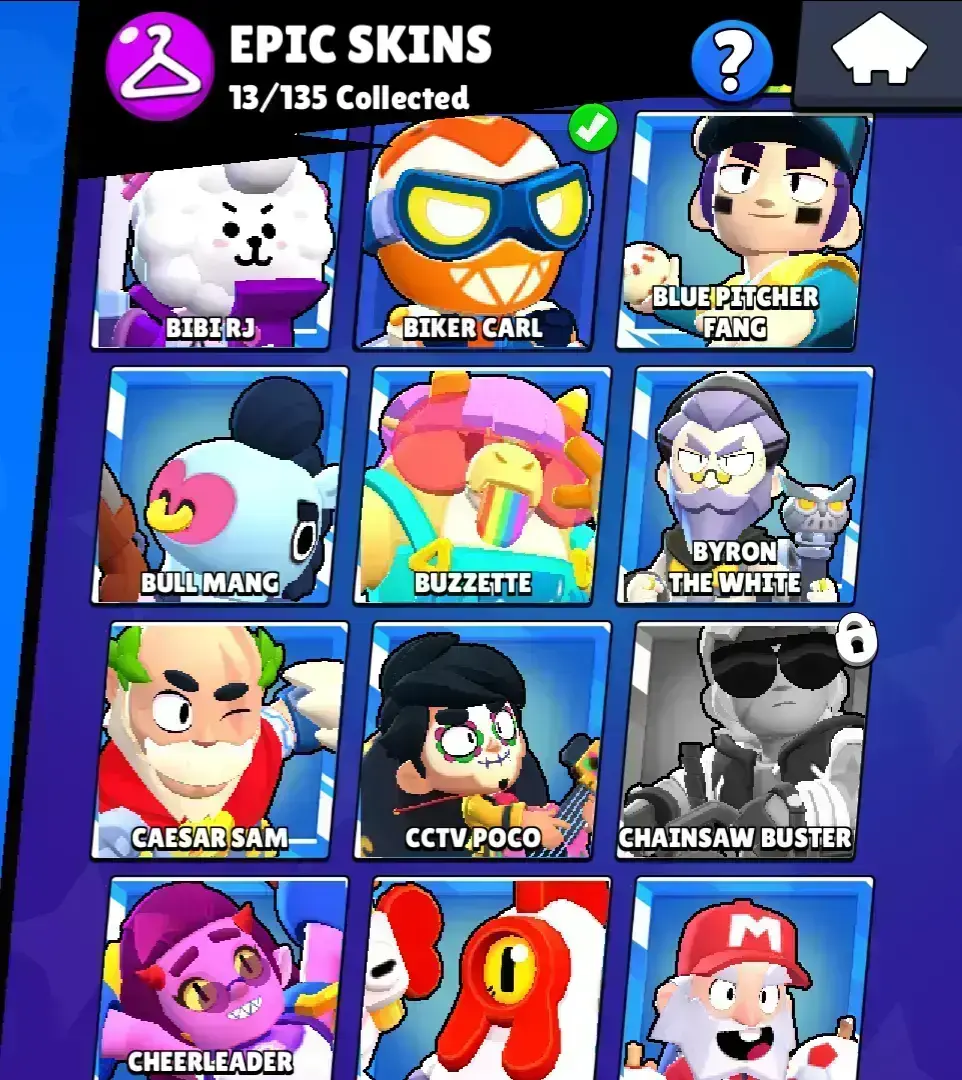Viewport: 962px width, 1080px height.
Task: View the Blue Pitcher Fang skin
Action: [x=743, y=235]
